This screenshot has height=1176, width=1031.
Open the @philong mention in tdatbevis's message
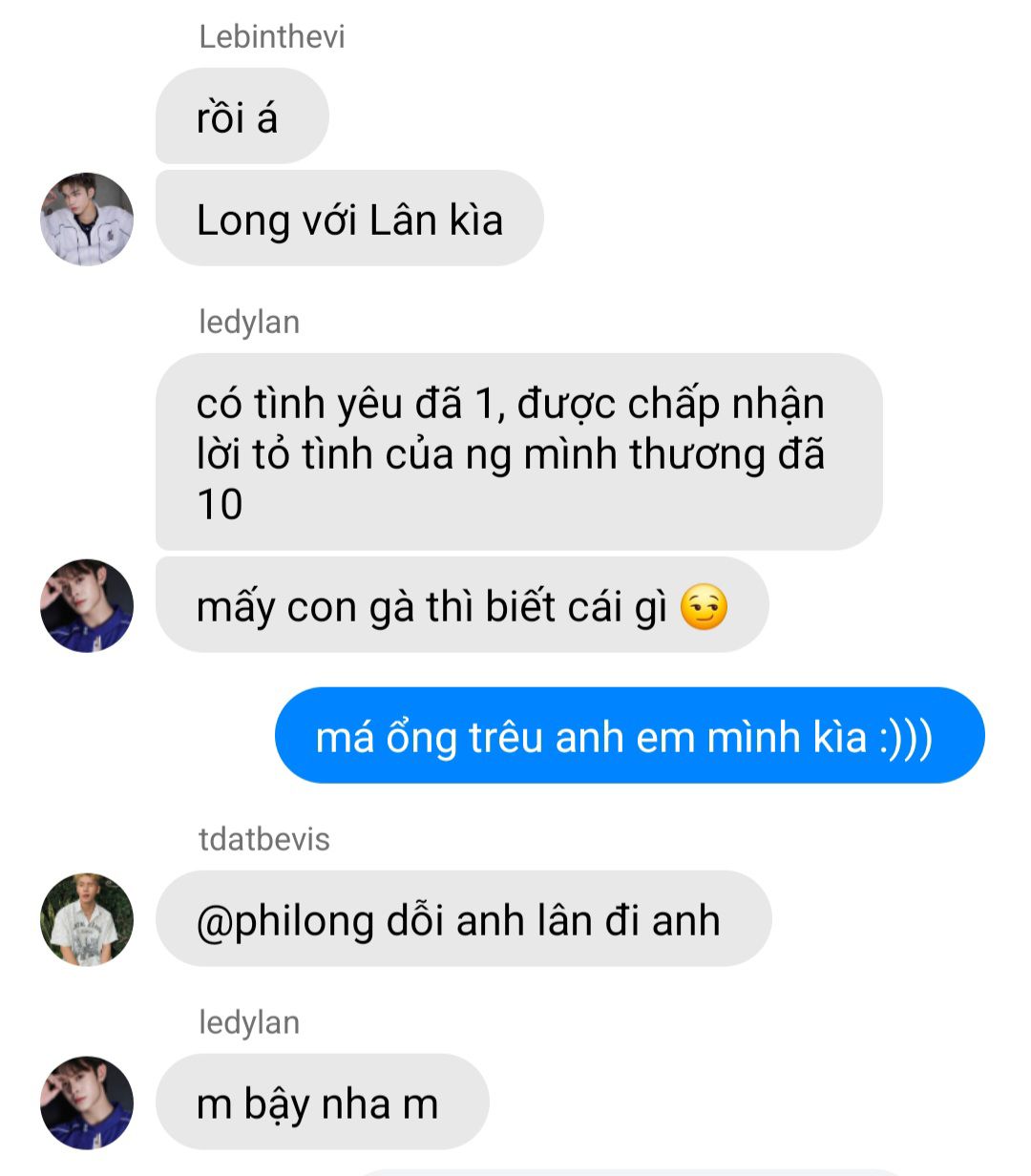pos(284,922)
